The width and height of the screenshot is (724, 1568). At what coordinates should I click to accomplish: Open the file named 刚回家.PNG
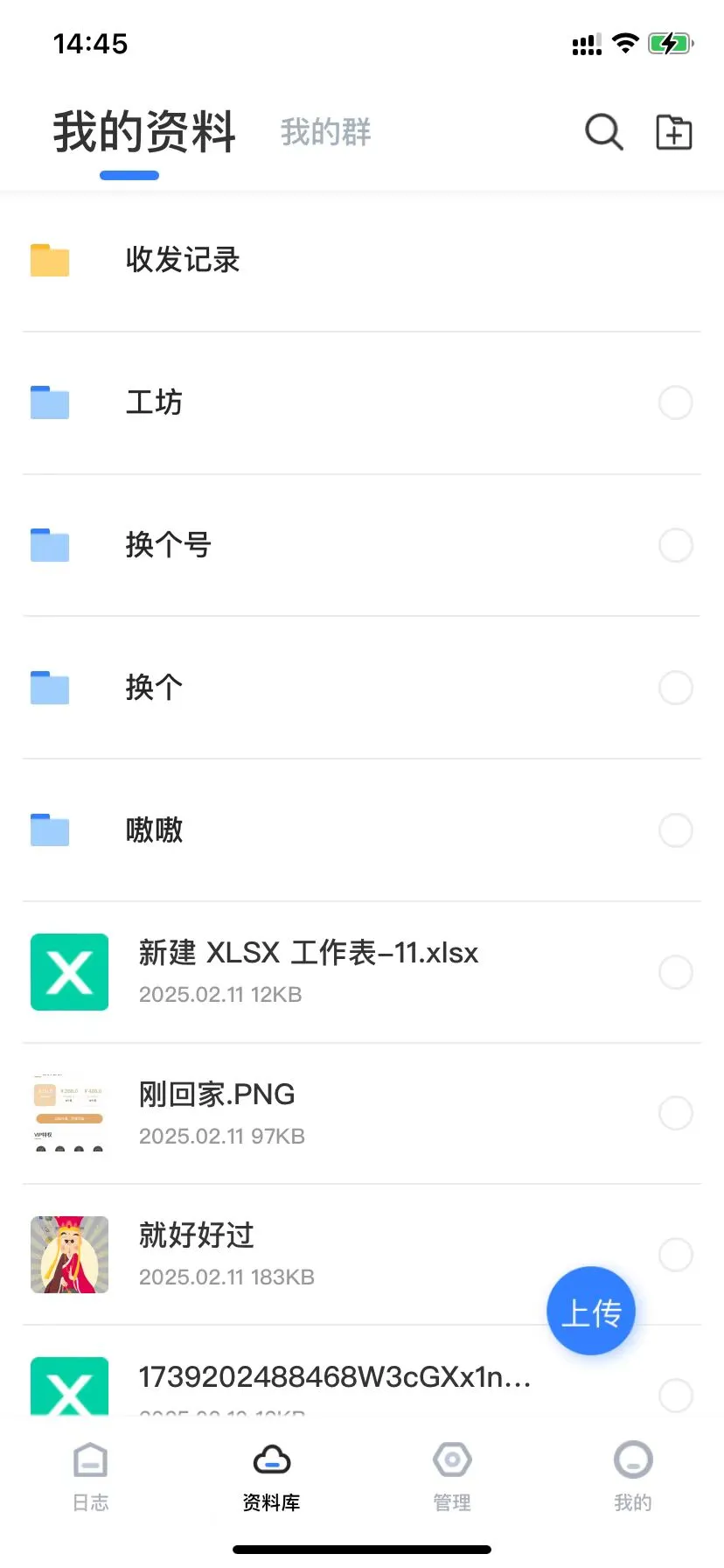(216, 1094)
